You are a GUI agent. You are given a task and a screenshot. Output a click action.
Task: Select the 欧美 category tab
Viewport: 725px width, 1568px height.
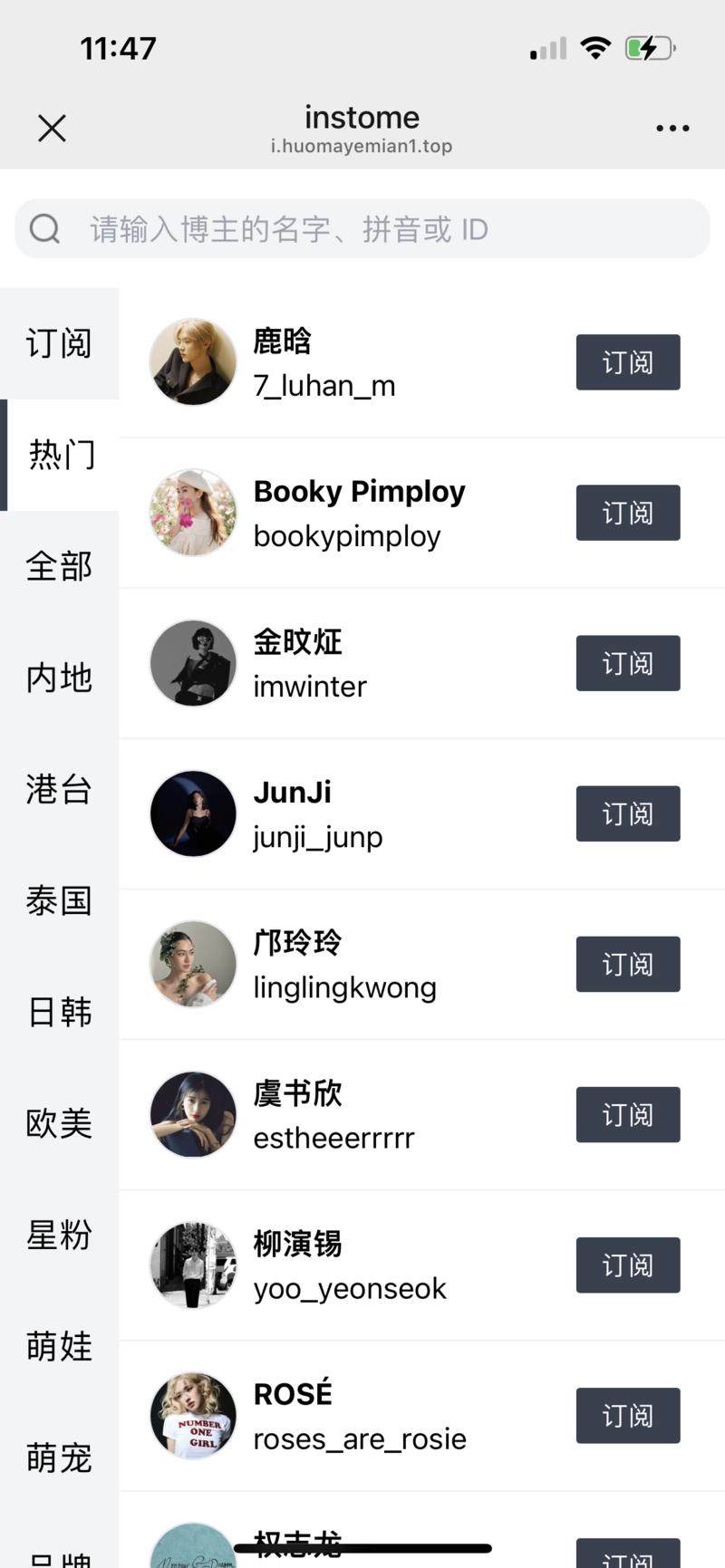(x=59, y=1124)
